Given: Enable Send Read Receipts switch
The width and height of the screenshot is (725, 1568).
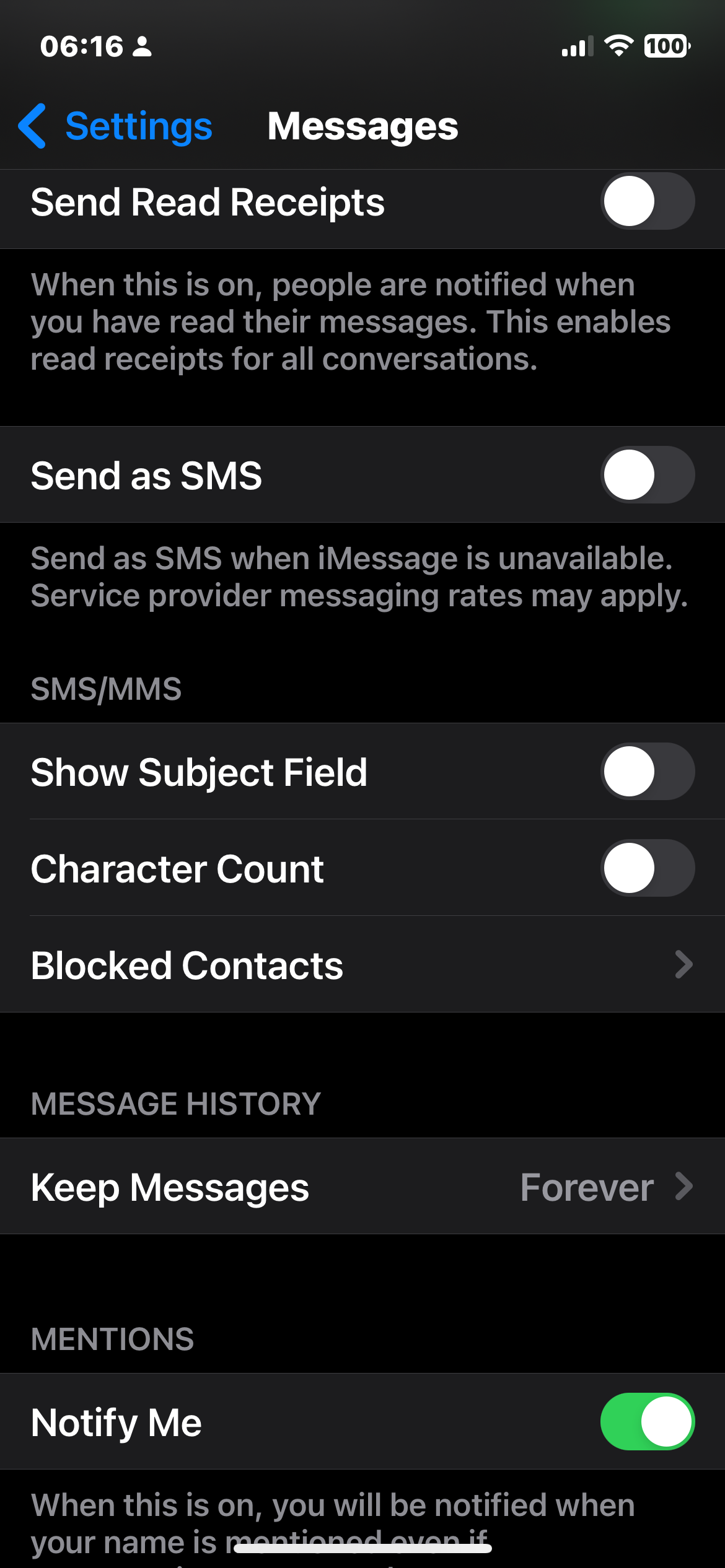Looking at the screenshot, I should click(x=647, y=201).
